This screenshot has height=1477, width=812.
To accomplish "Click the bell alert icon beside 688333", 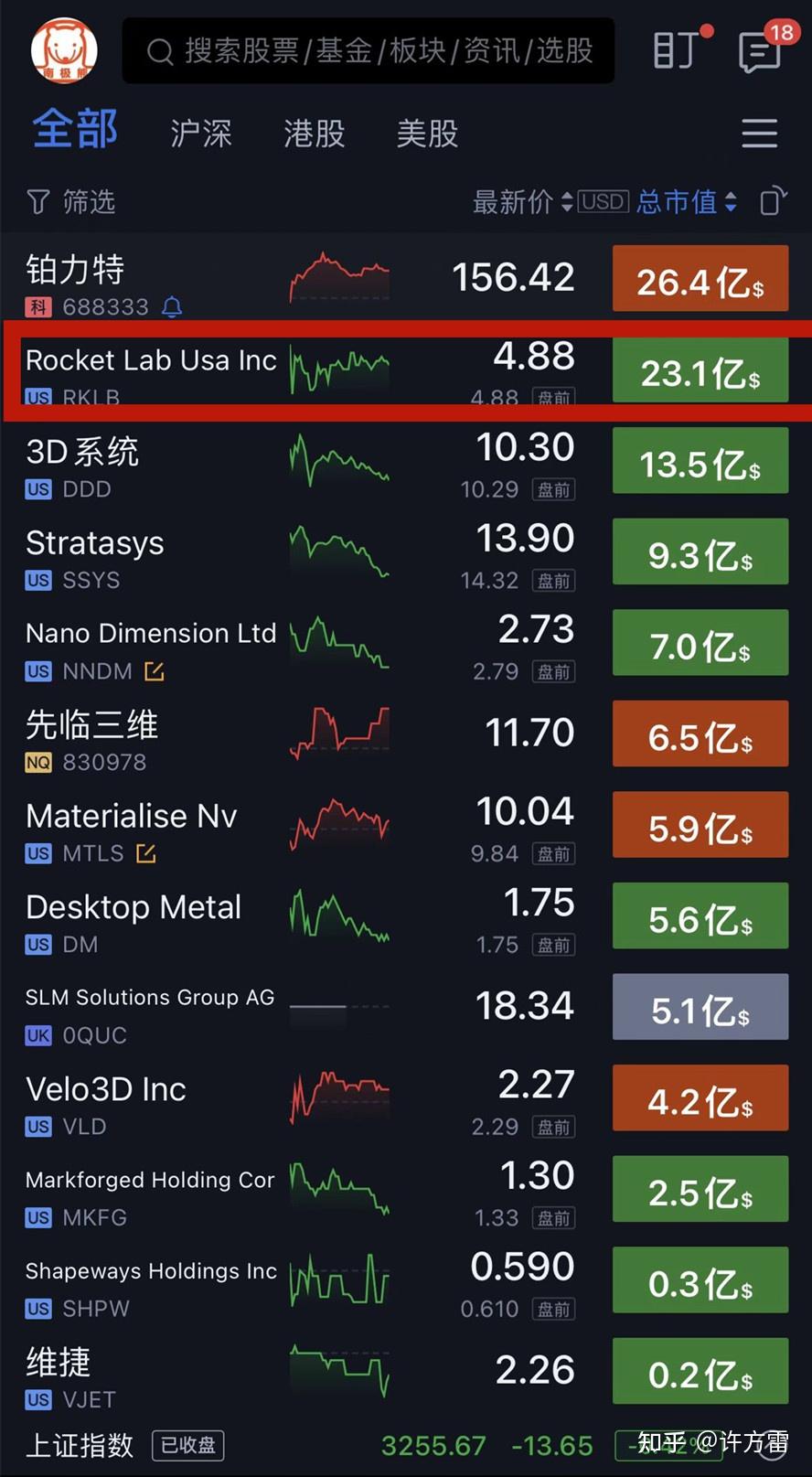I will tap(172, 307).
